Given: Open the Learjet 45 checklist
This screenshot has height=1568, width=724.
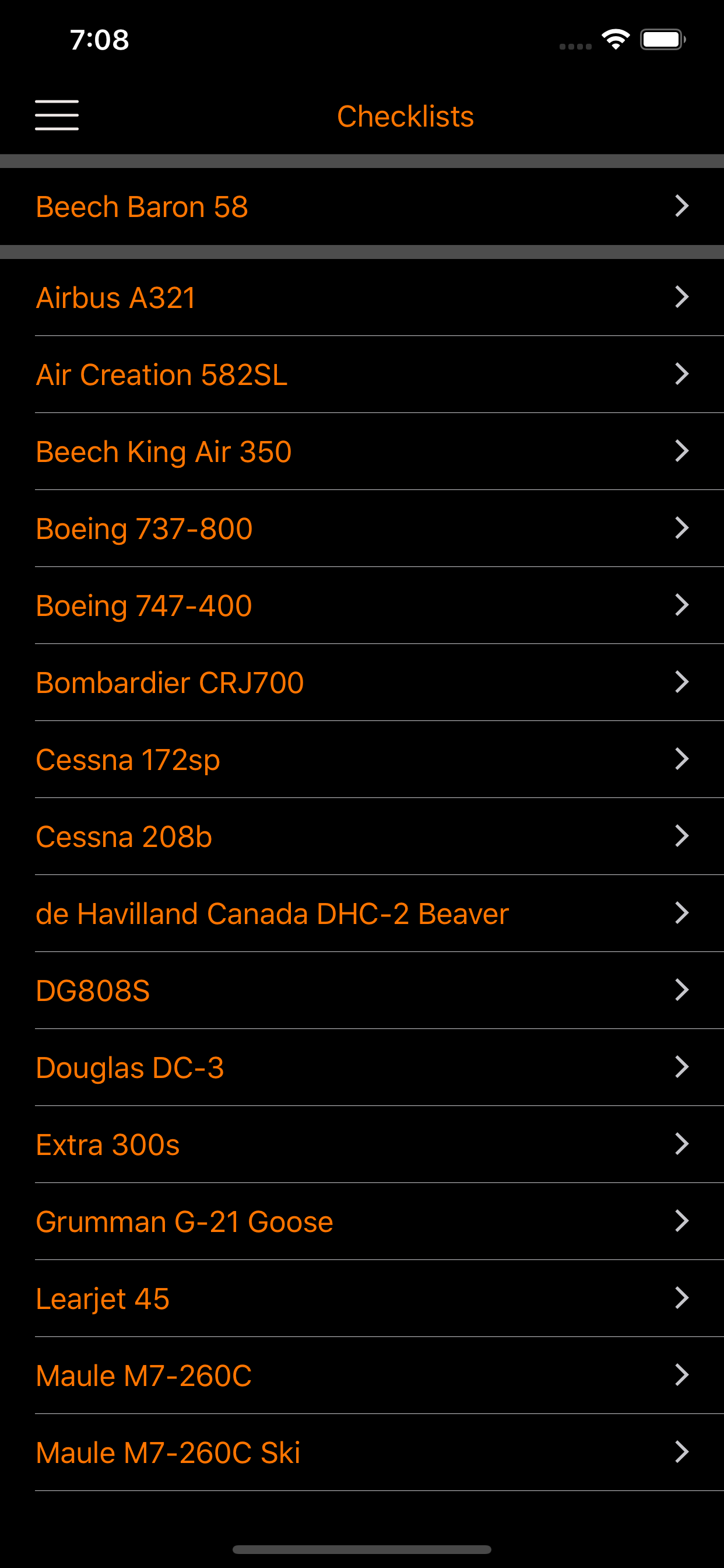Looking at the screenshot, I should [x=362, y=1298].
